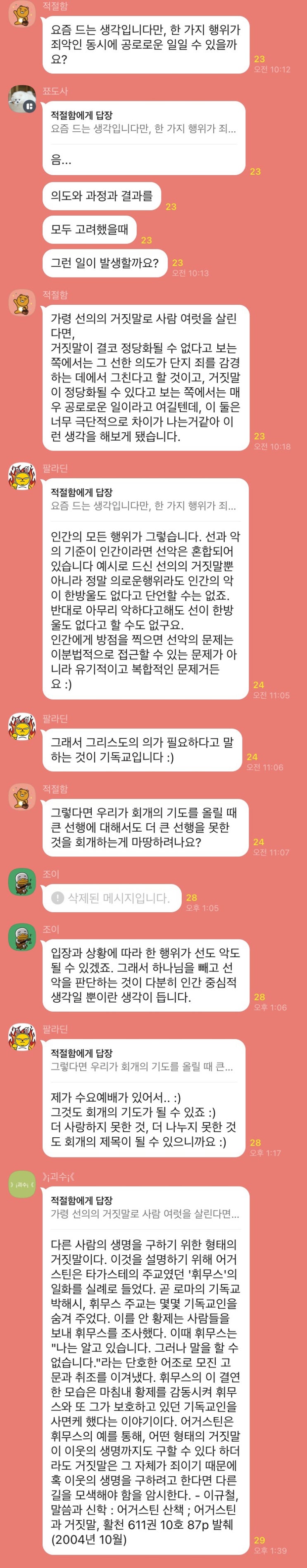View 팔라딘's profile beside the 수요예배 message
This screenshot has width=307, height=1568.
22,1037
